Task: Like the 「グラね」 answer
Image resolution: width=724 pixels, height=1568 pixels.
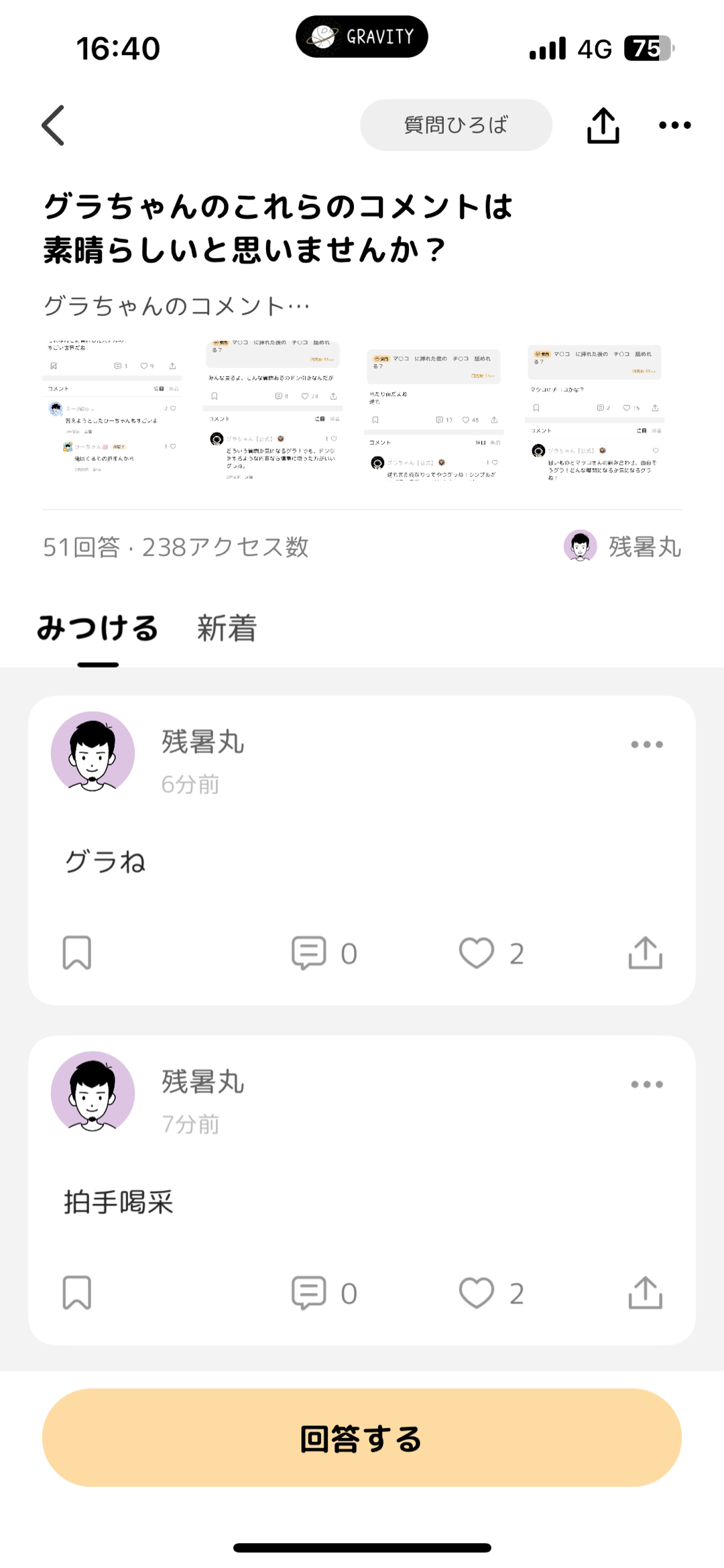Action: tap(478, 953)
